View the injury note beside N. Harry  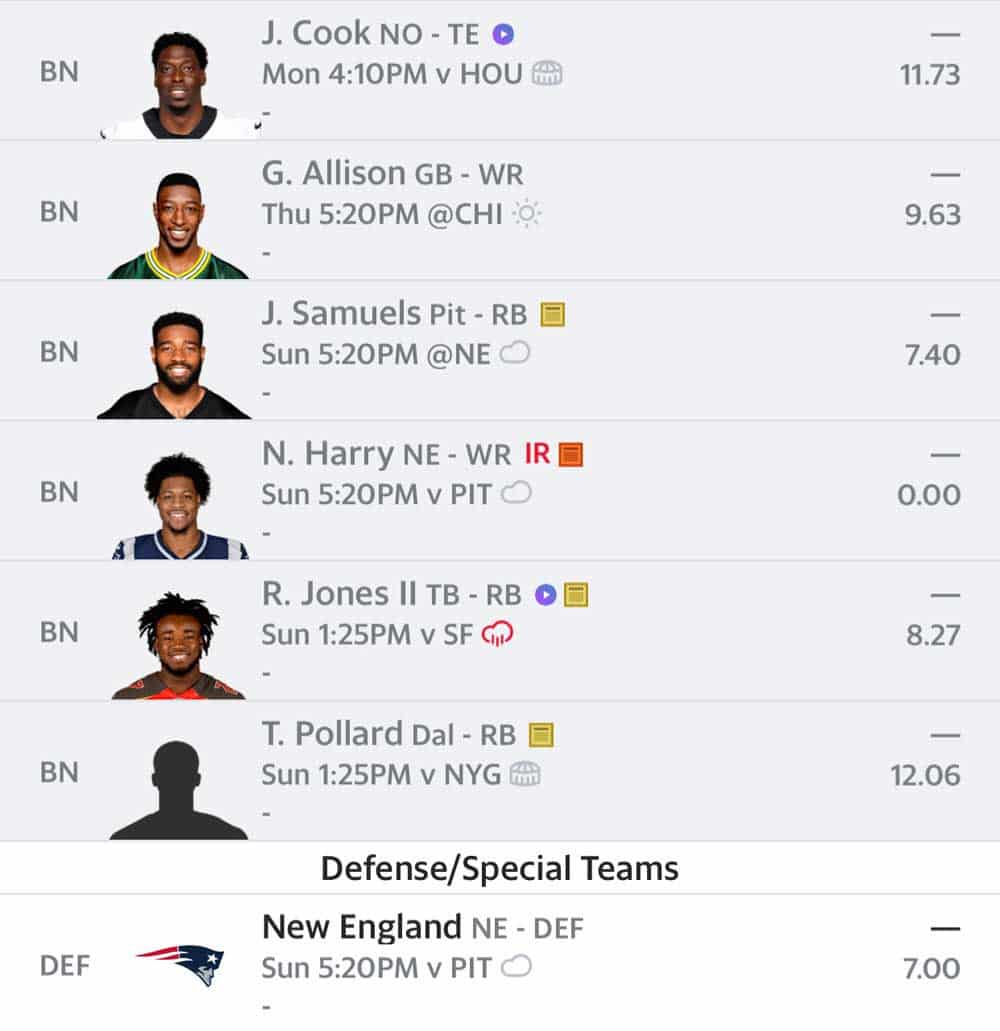pyautogui.click(x=570, y=455)
